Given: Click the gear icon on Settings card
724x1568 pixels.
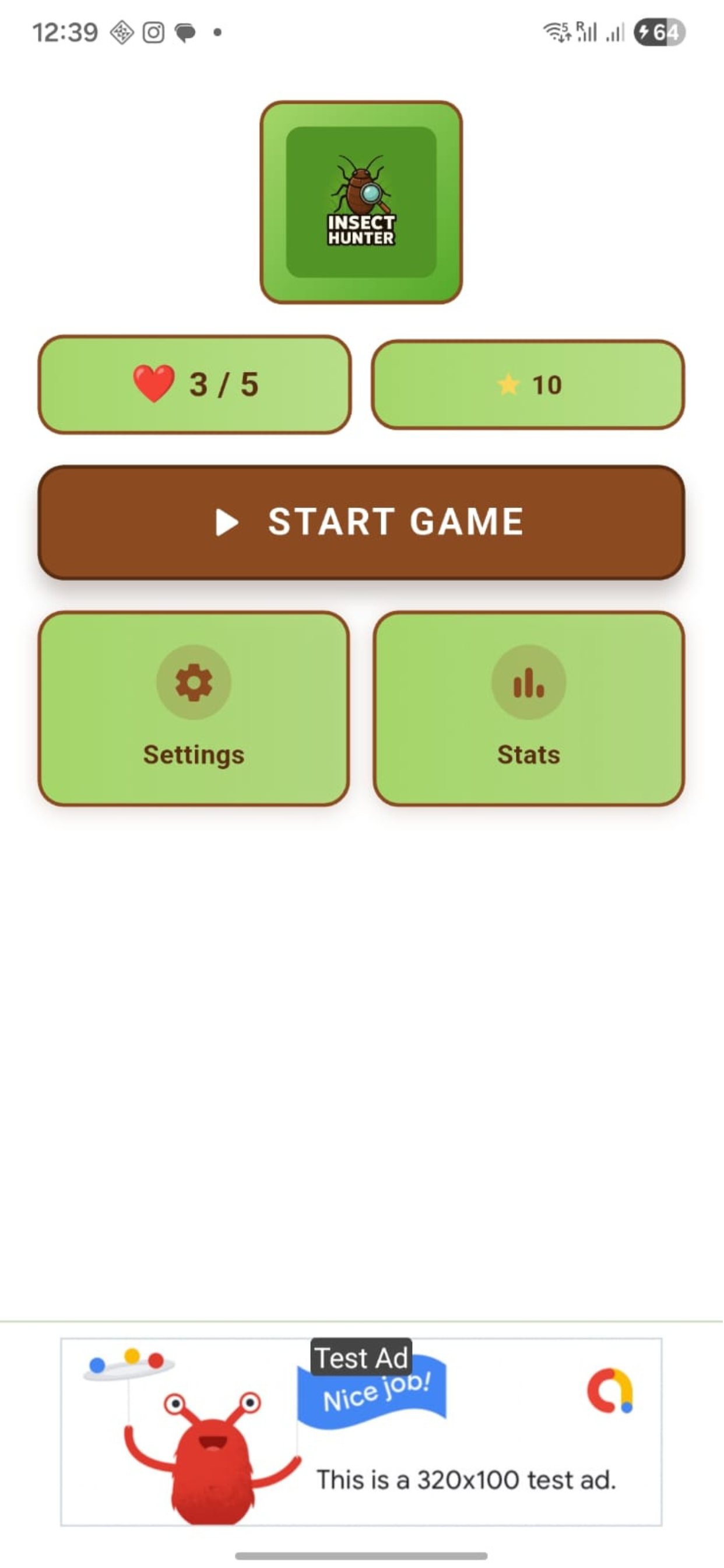Looking at the screenshot, I should click(x=194, y=683).
